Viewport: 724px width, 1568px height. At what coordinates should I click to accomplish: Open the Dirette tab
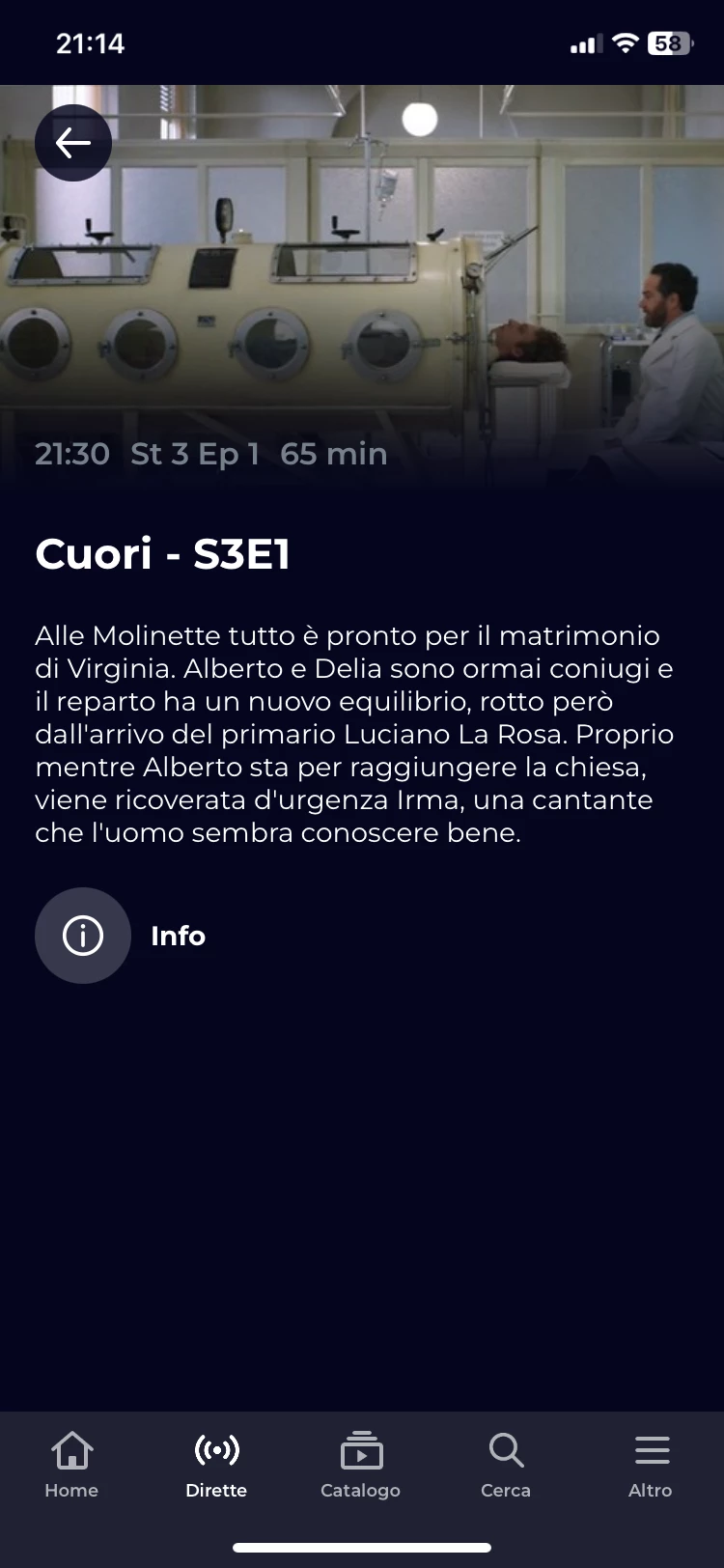pos(216,1465)
